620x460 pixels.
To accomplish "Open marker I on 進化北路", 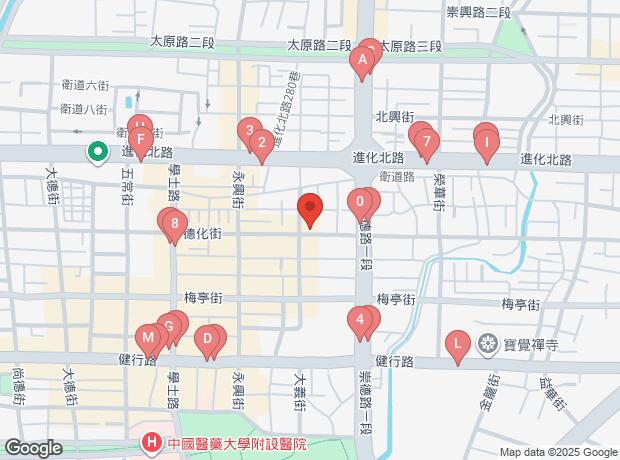I will (487, 143).
